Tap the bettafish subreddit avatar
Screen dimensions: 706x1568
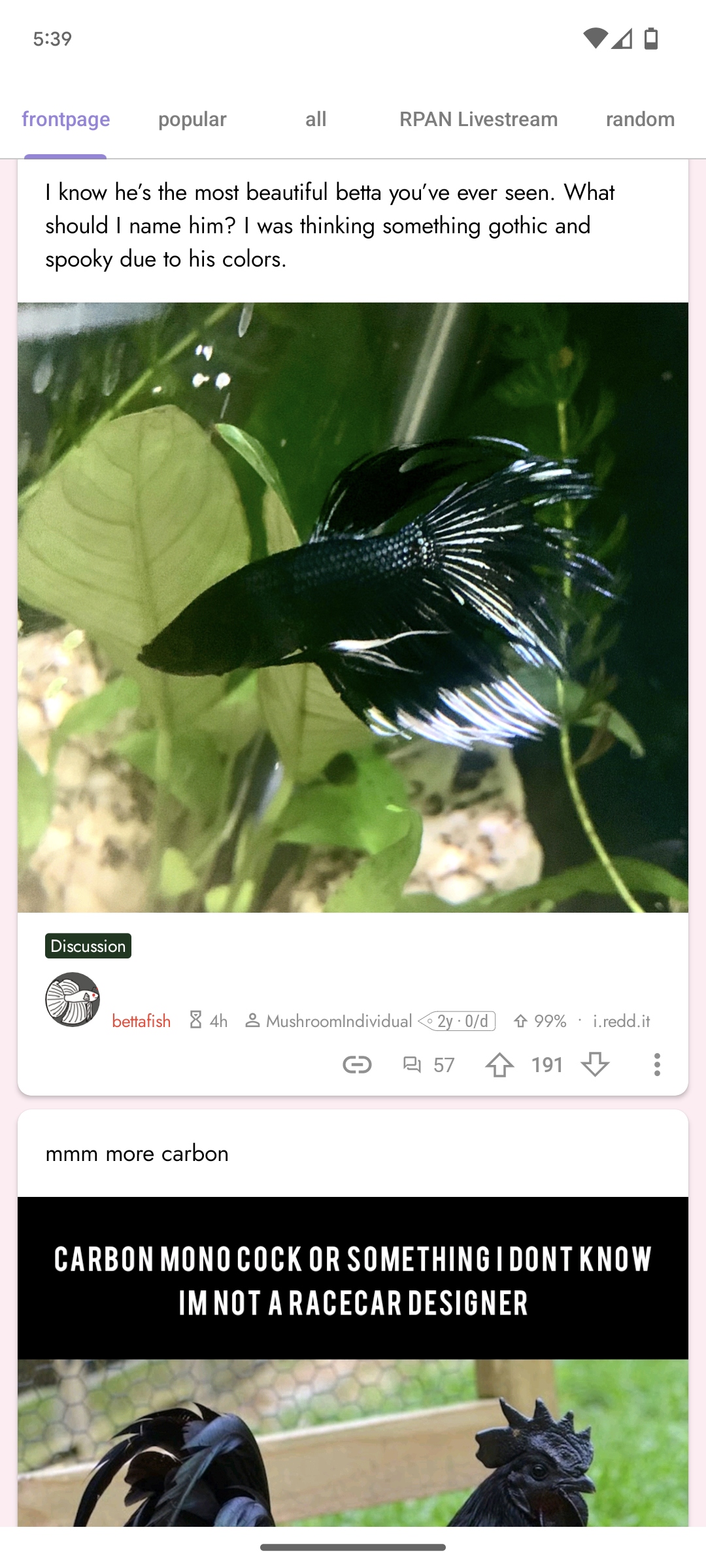[x=73, y=1000]
